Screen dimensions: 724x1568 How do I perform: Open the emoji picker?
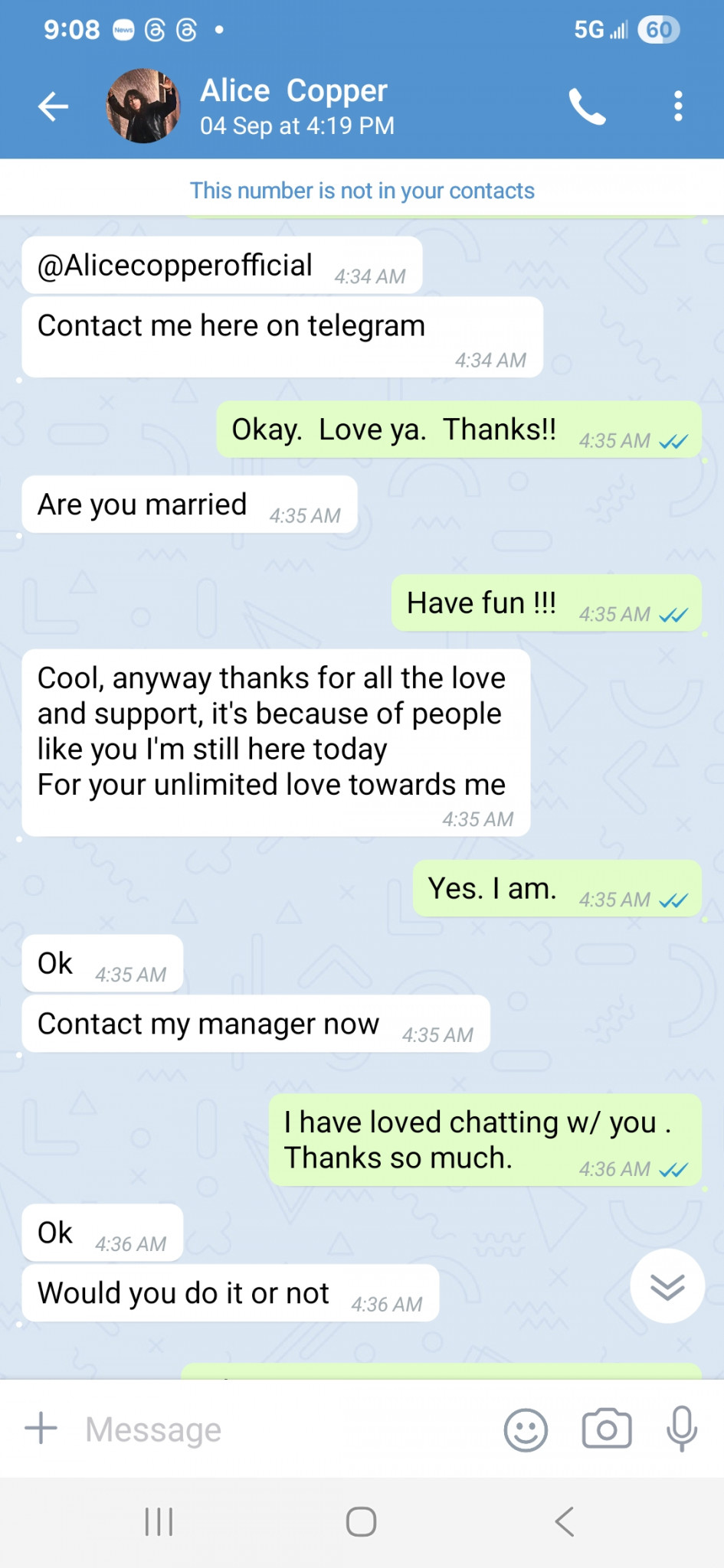[x=526, y=1429]
